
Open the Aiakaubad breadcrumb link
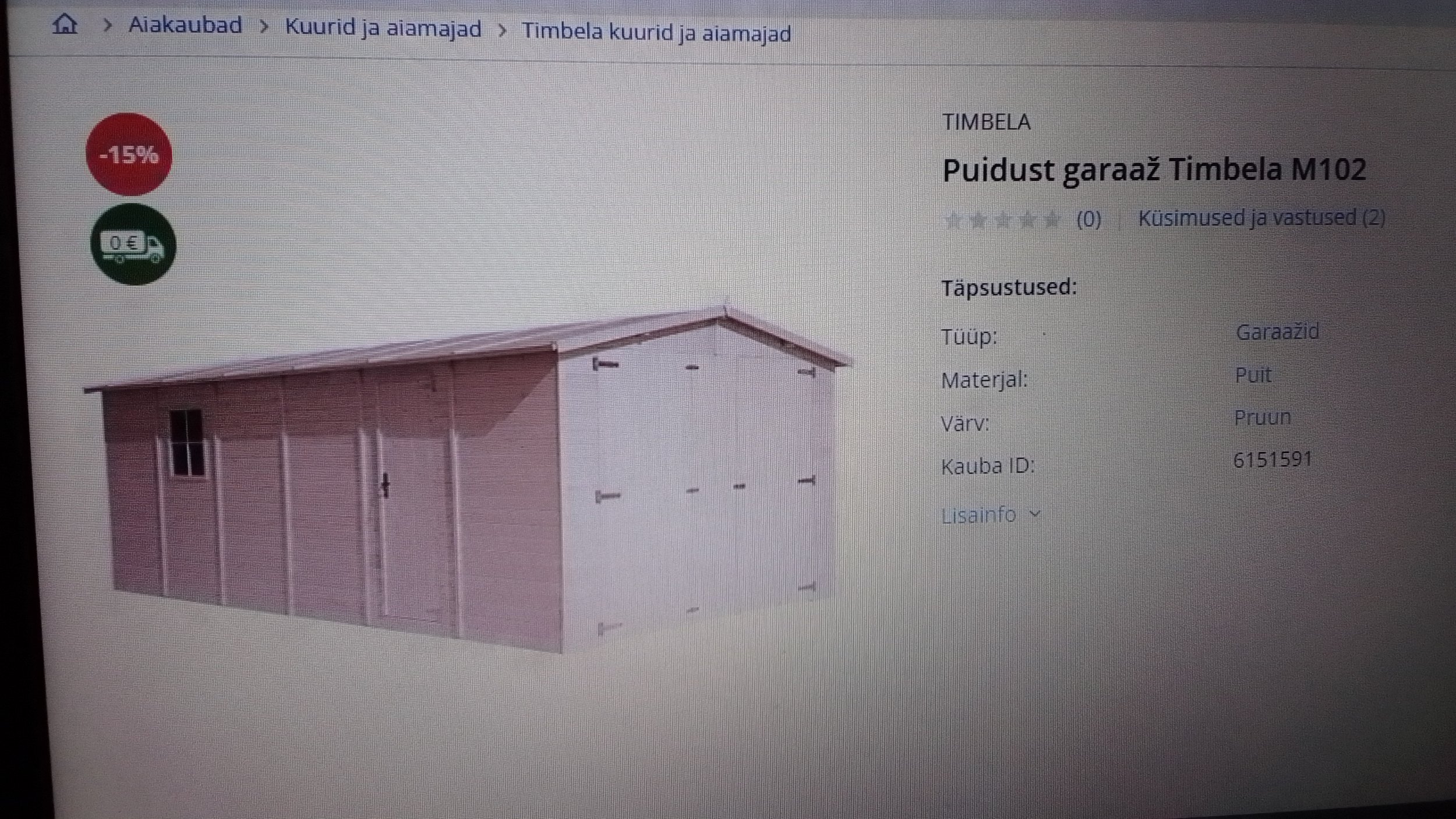(x=185, y=26)
